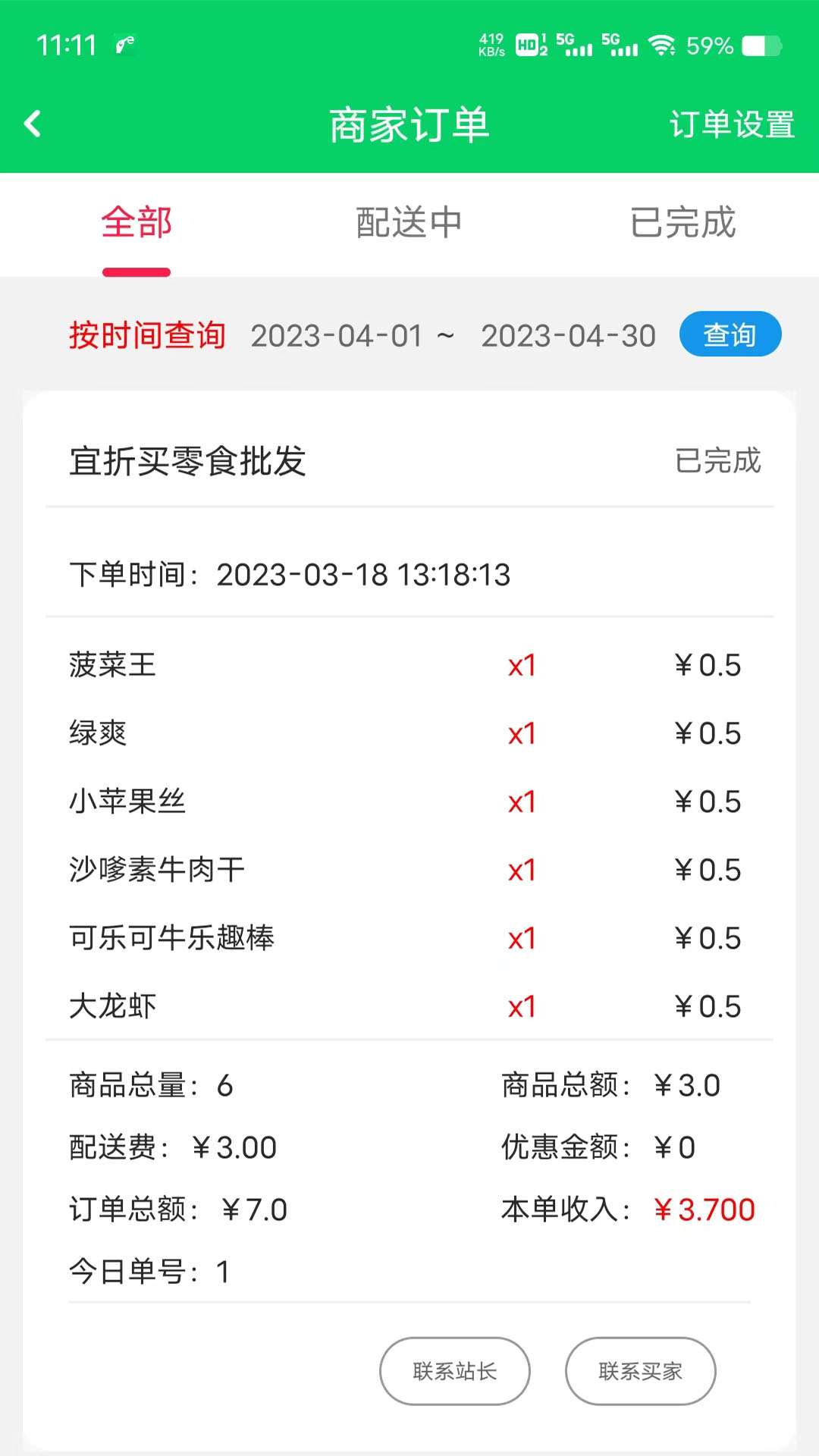
Task: Switch to the 配送中 tab
Action: coord(407,222)
